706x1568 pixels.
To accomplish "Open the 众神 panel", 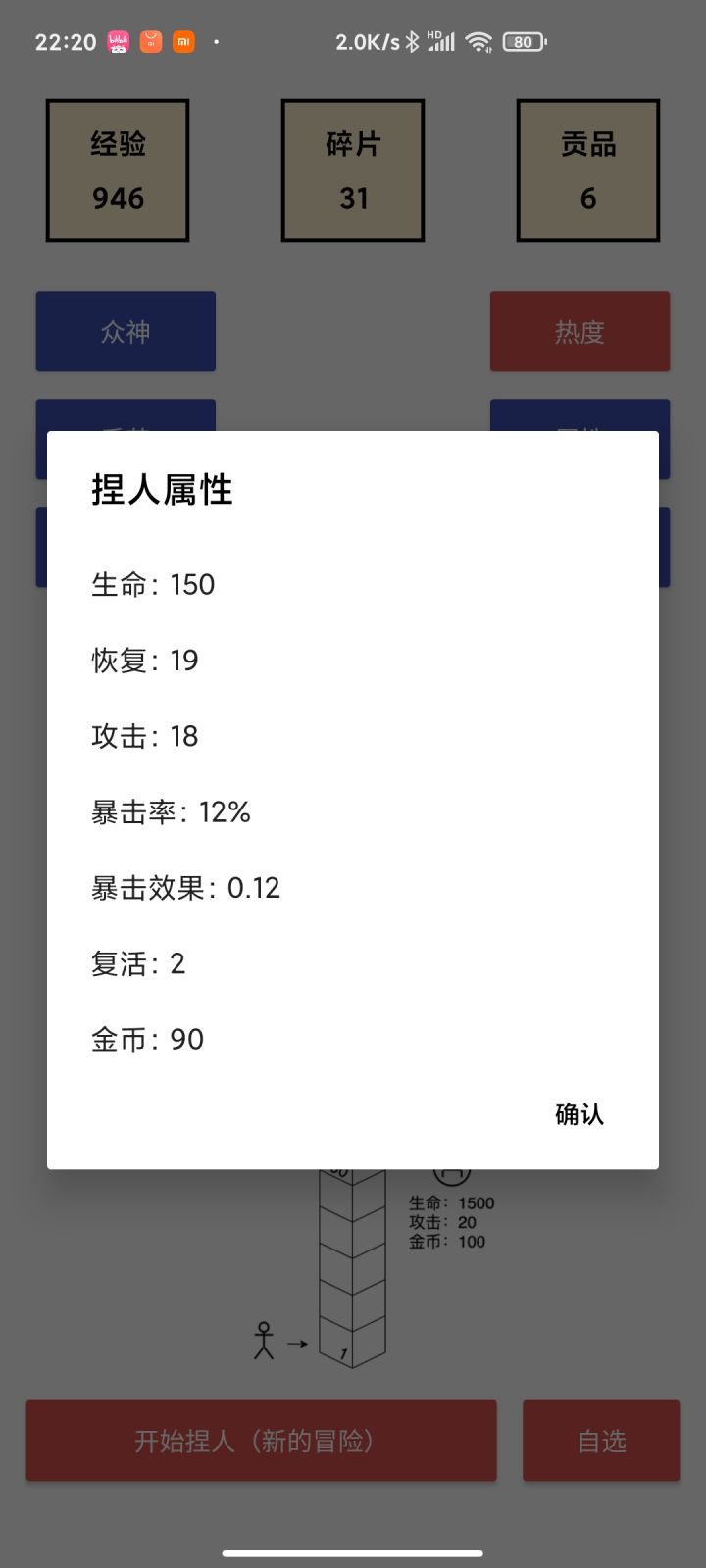I will pos(125,331).
